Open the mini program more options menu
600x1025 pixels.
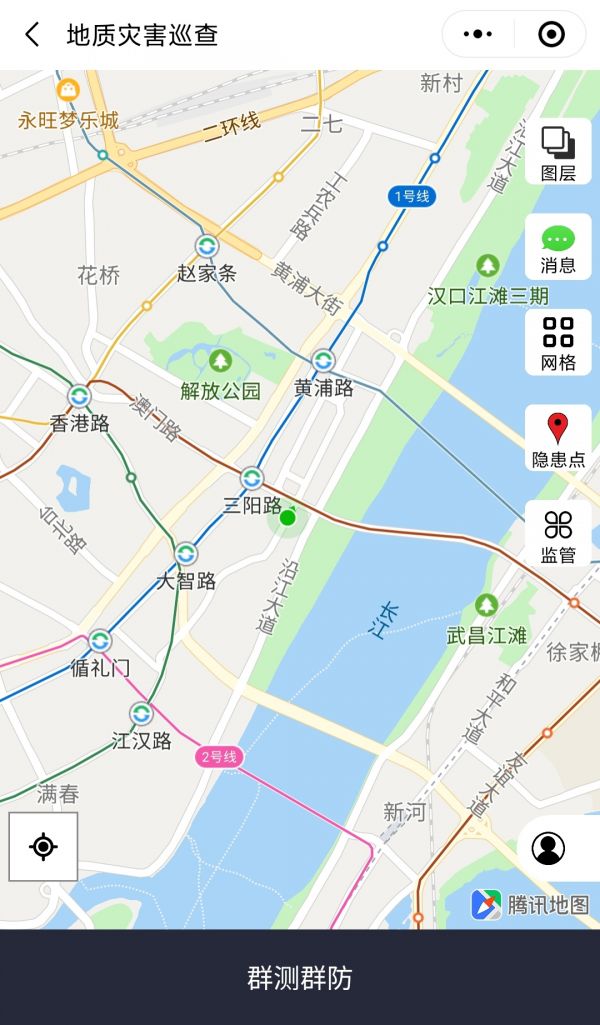pyautogui.click(x=478, y=35)
